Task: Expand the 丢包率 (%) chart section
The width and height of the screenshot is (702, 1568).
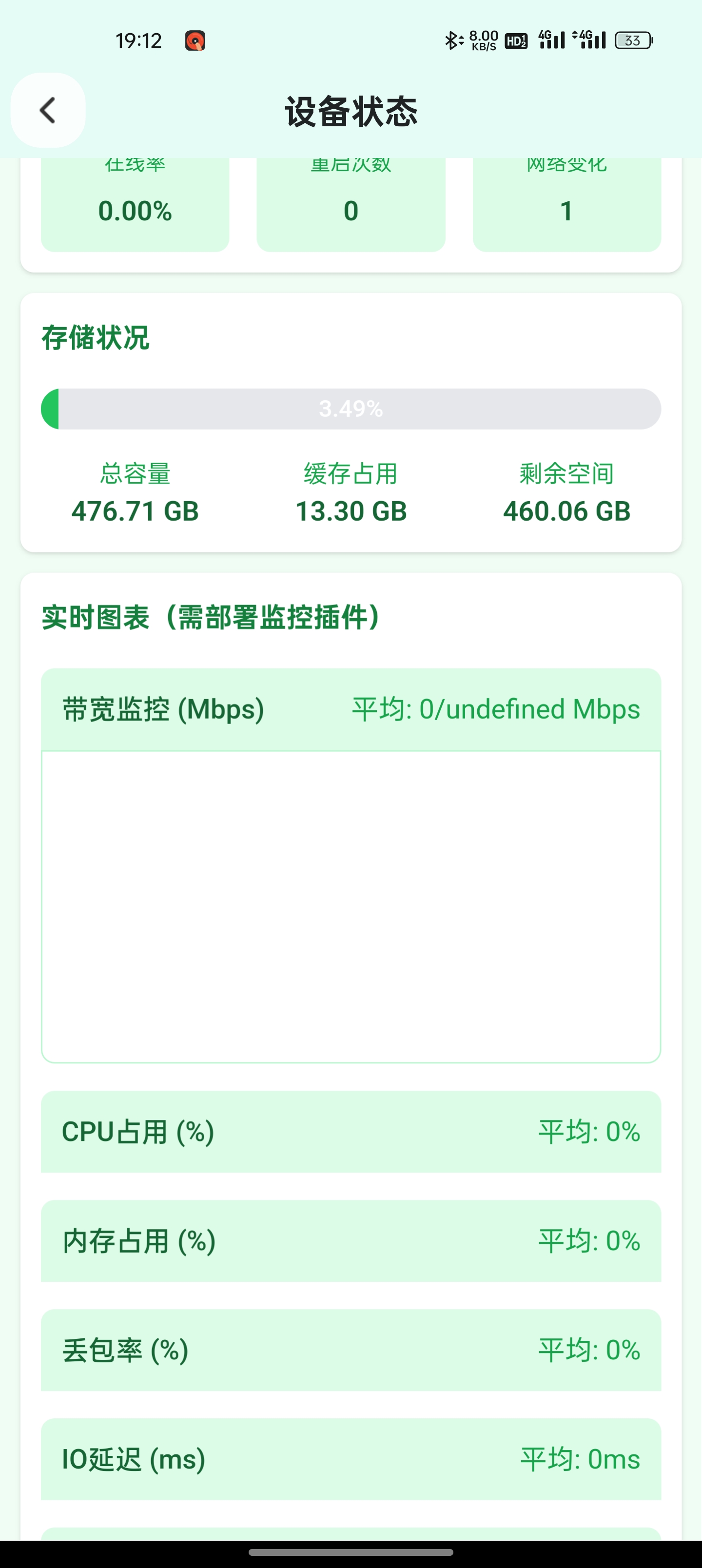Action: [x=351, y=1350]
